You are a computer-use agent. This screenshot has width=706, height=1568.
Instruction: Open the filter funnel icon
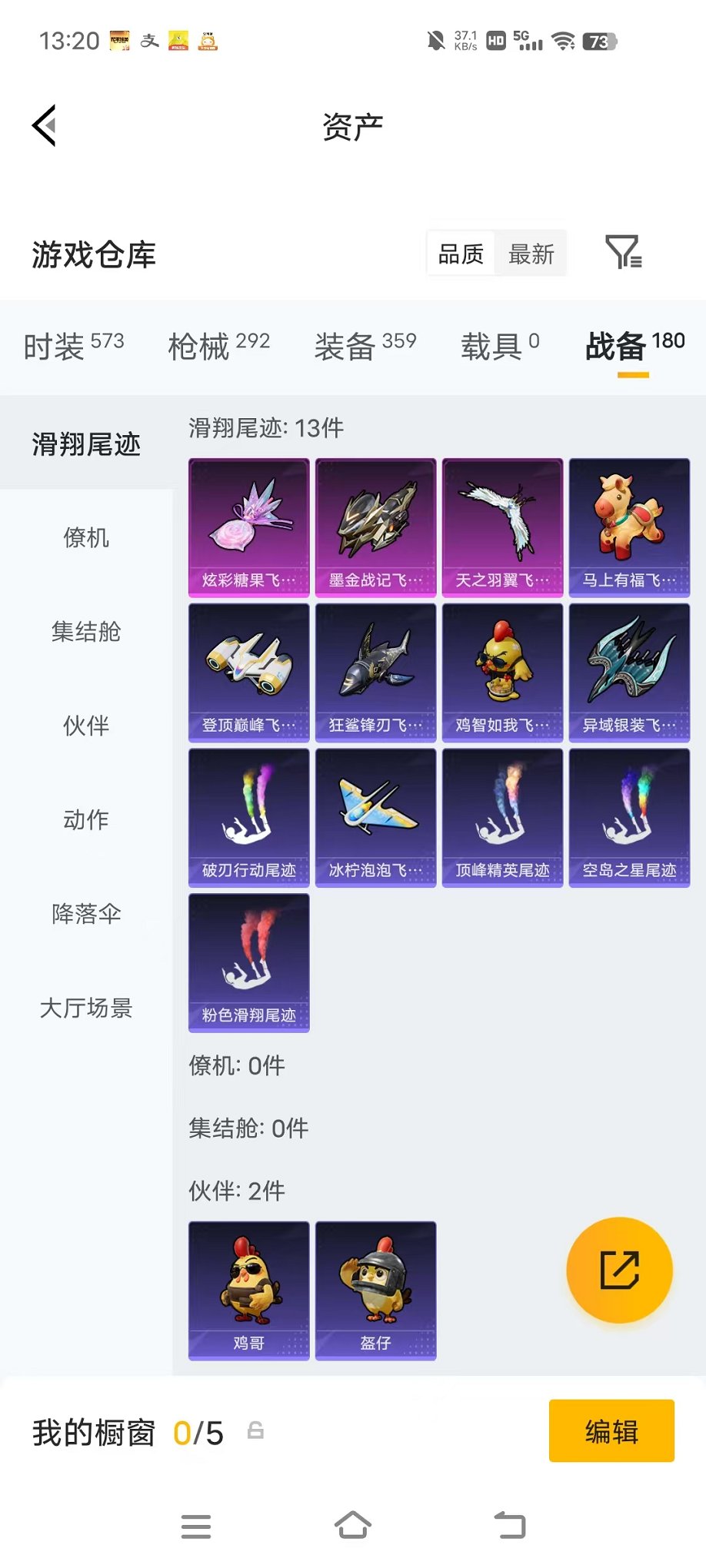(x=624, y=252)
